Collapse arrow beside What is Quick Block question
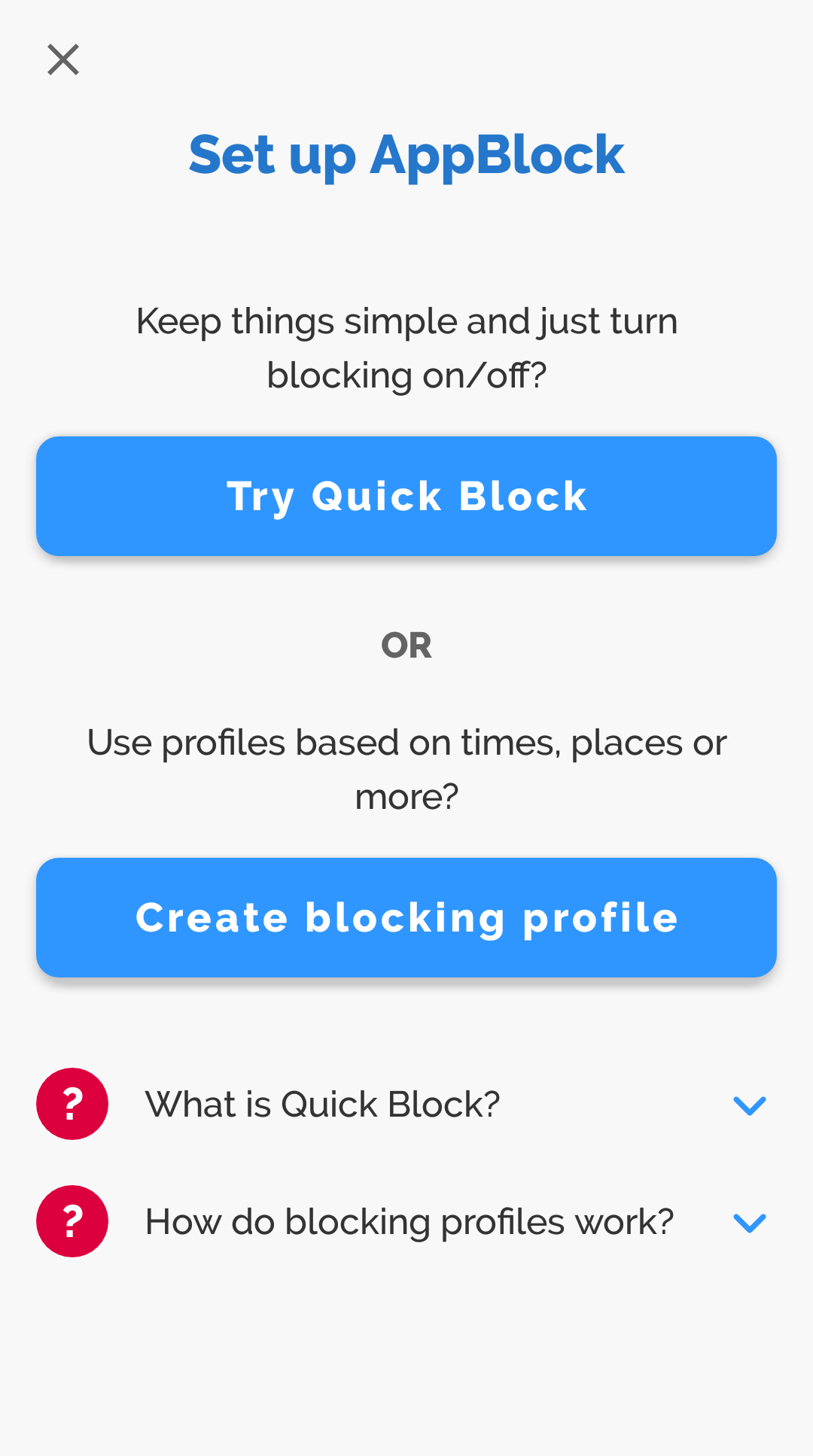The width and height of the screenshot is (813, 1456). pyautogui.click(x=749, y=1105)
